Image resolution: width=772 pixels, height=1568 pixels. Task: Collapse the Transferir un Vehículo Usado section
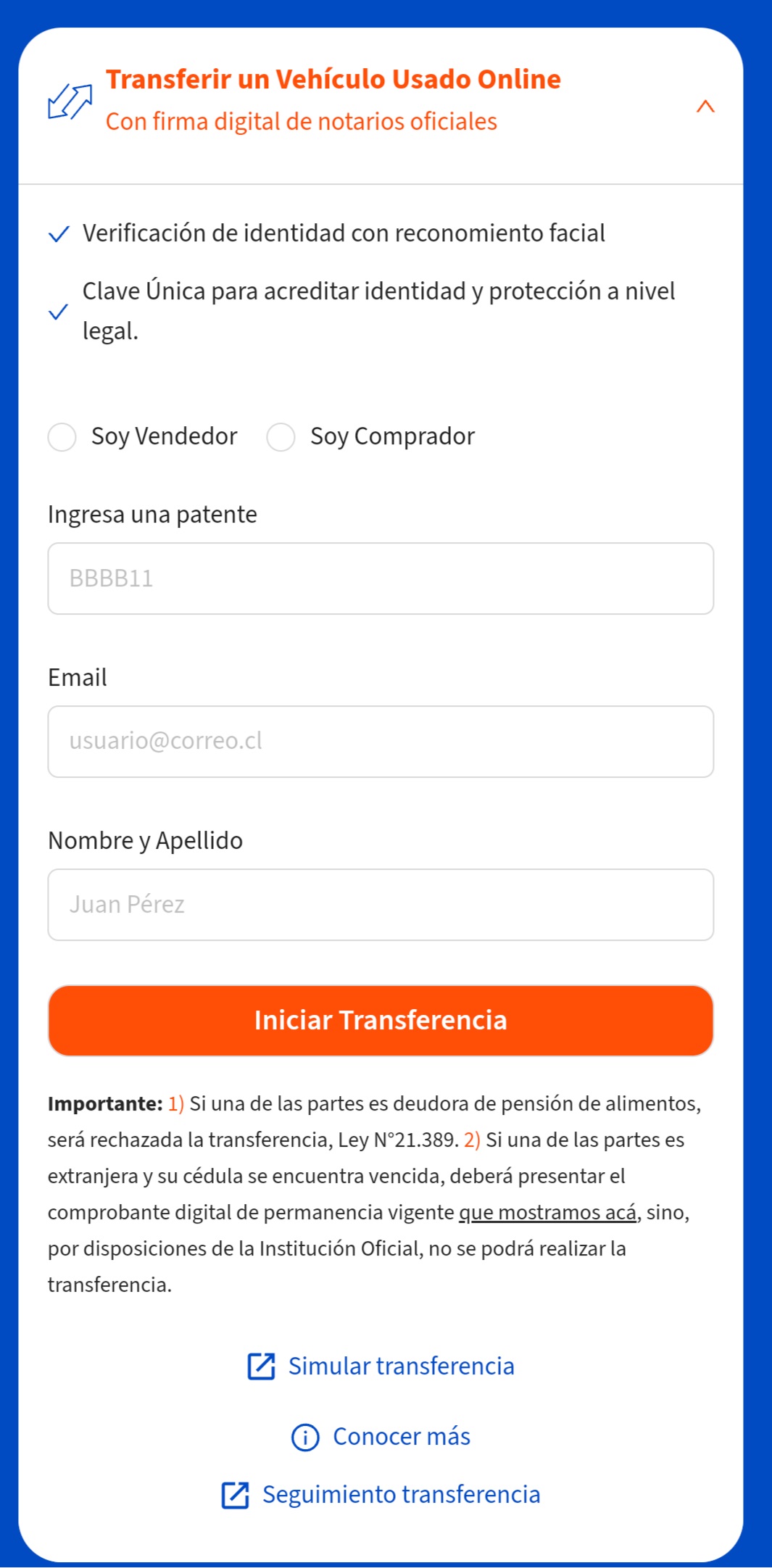[x=705, y=107]
